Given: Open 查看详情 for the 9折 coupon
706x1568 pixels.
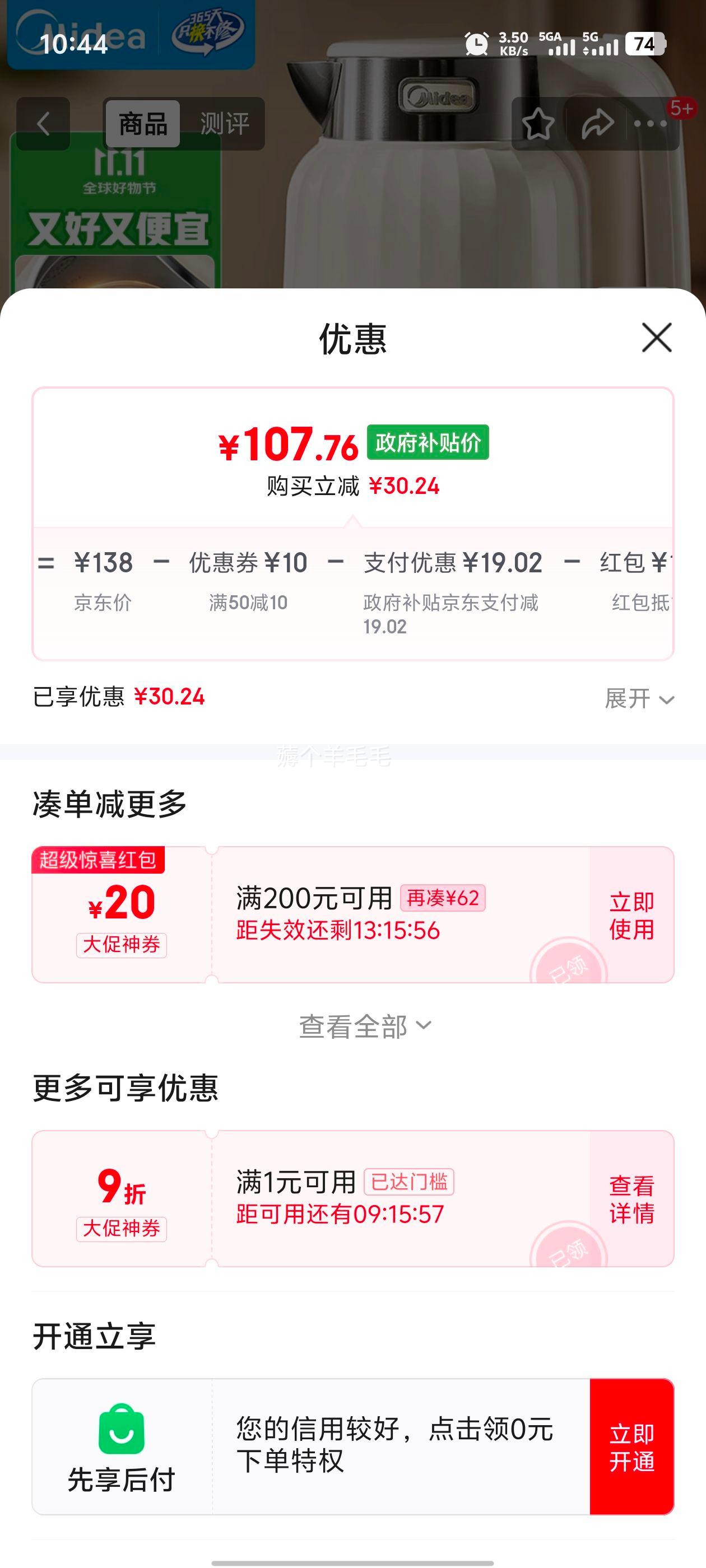Looking at the screenshot, I should (x=631, y=1198).
